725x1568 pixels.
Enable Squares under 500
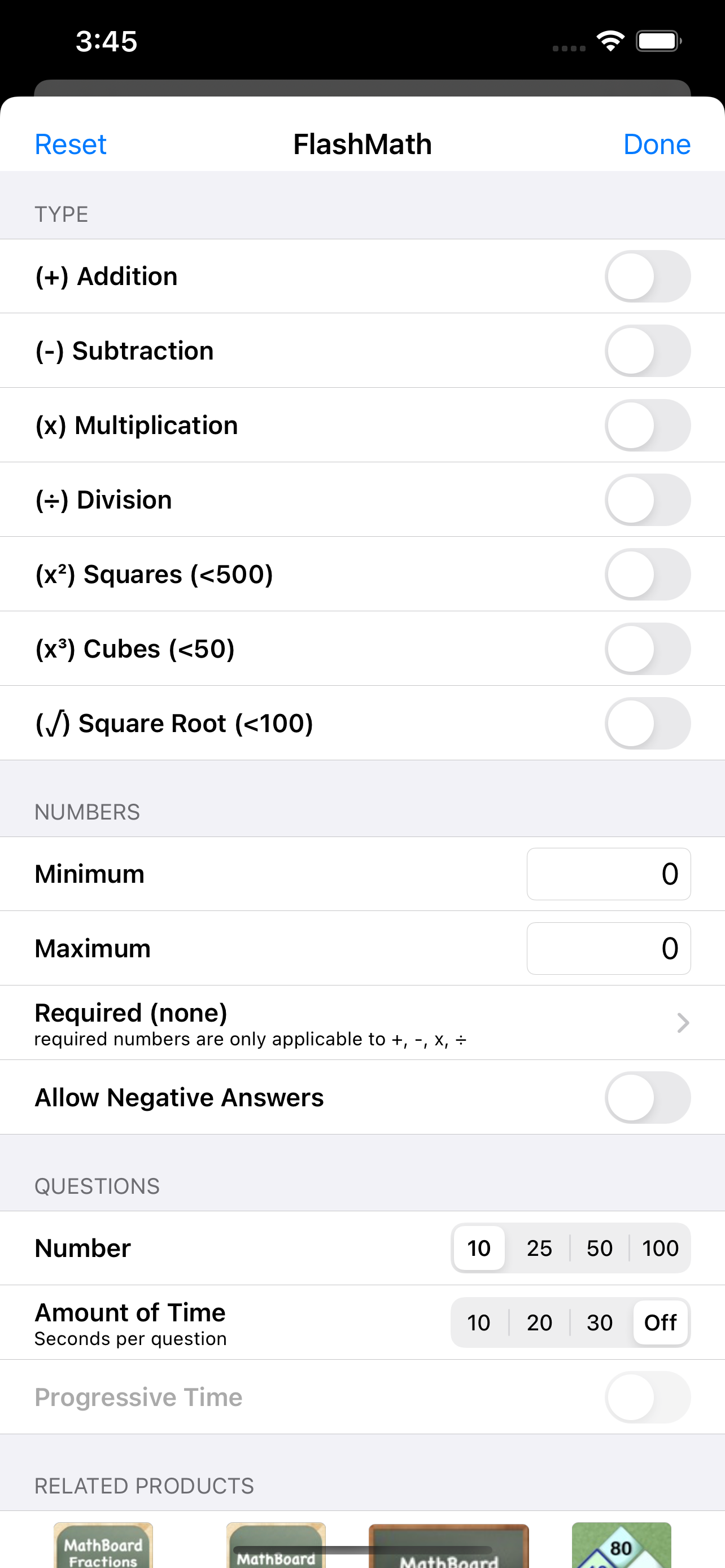pos(647,573)
